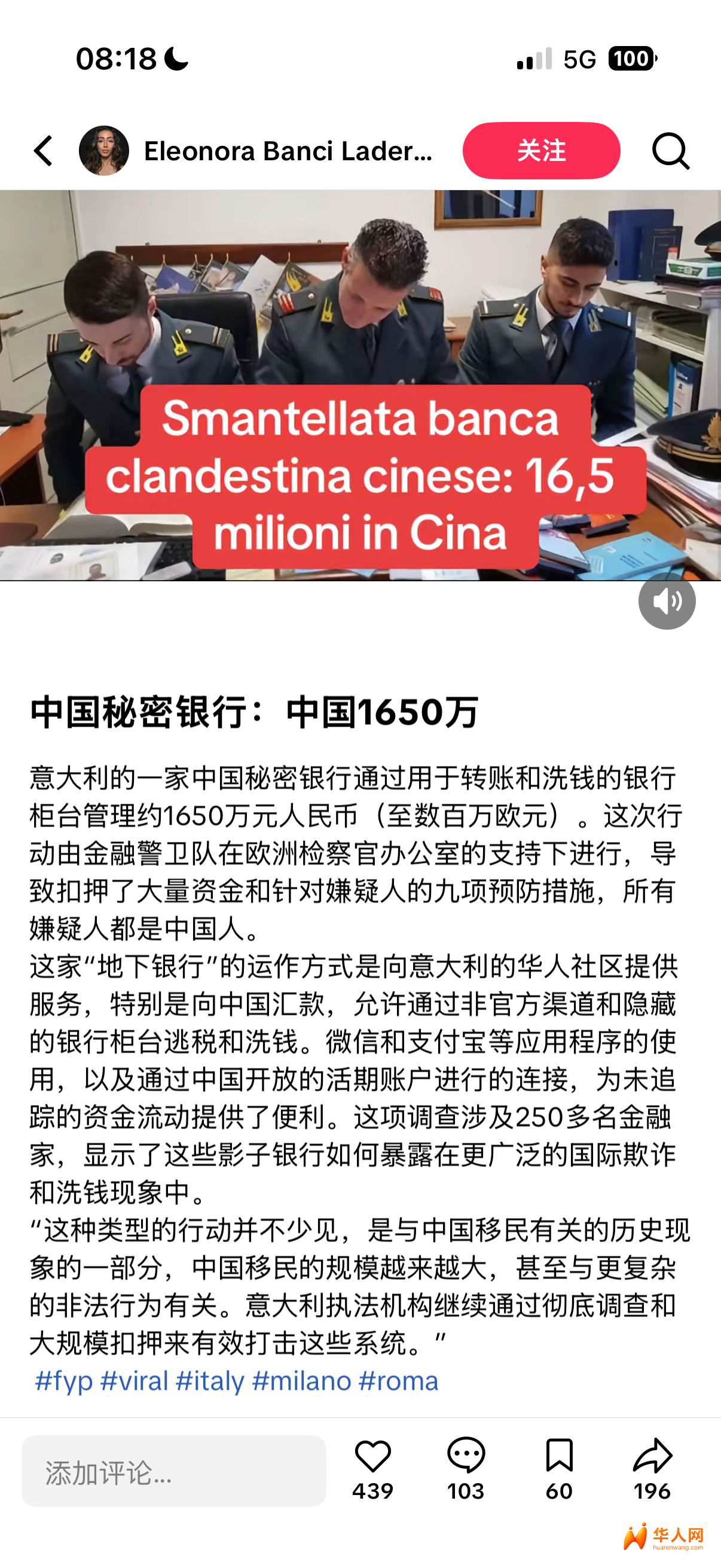Open the 103 comments
Screen dimensions: 721x1568
point(466,1456)
